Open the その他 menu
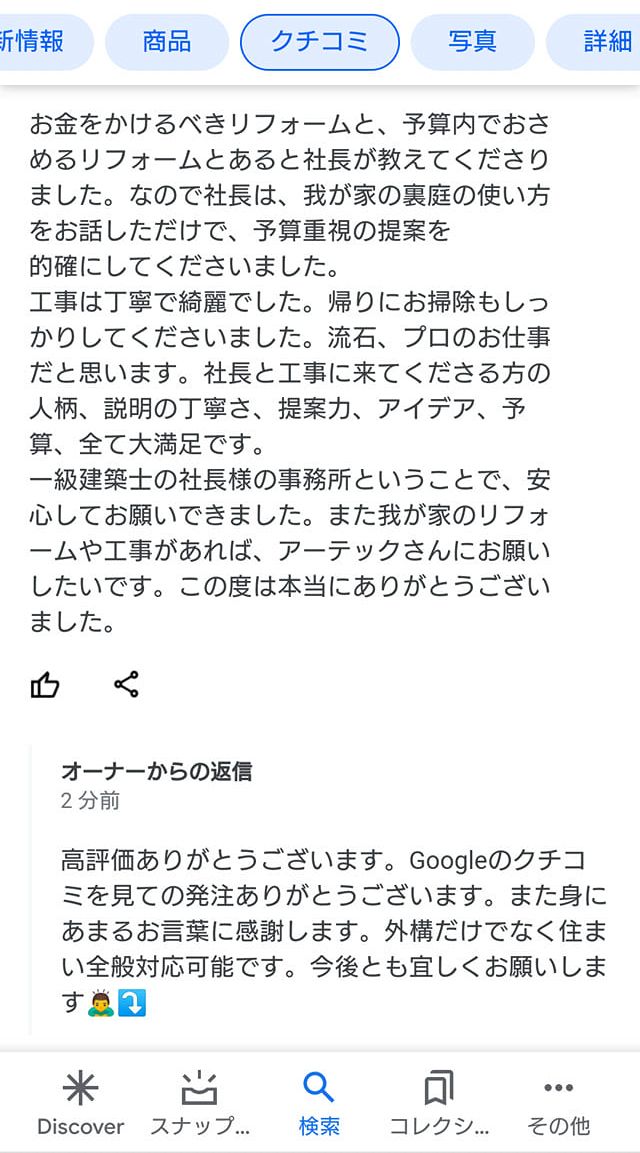The width and height of the screenshot is (640, 1153). [x=558, y=1103]
